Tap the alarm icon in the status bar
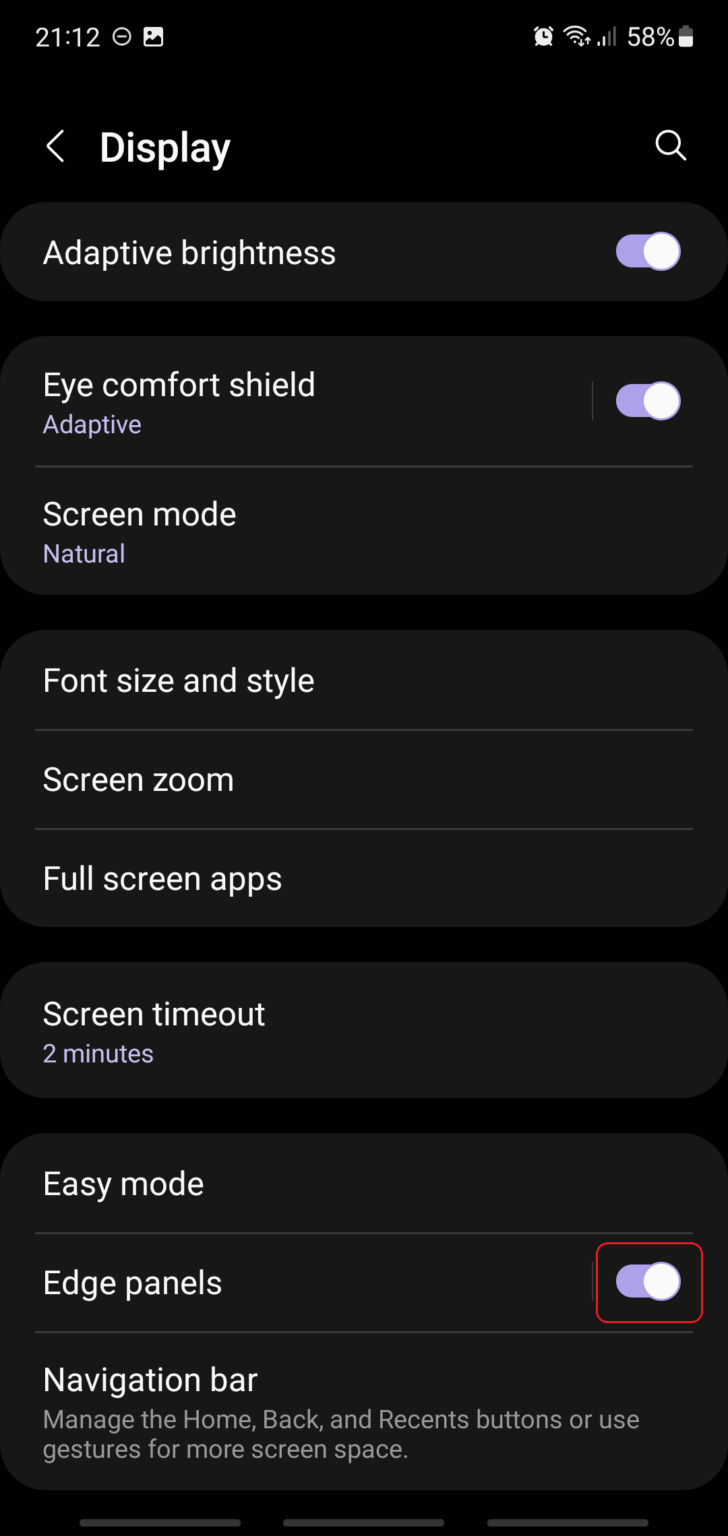 click(543, 36)
